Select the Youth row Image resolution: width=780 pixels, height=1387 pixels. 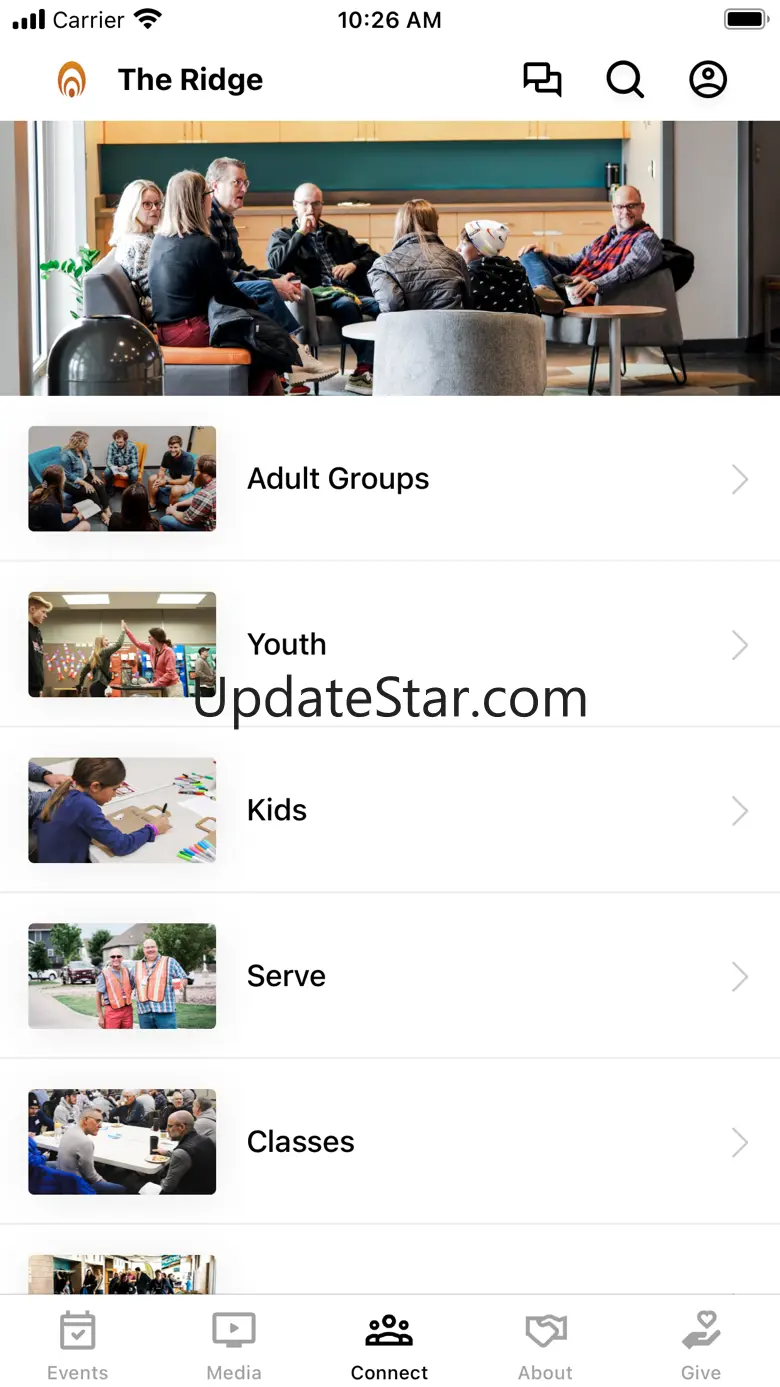390,645
